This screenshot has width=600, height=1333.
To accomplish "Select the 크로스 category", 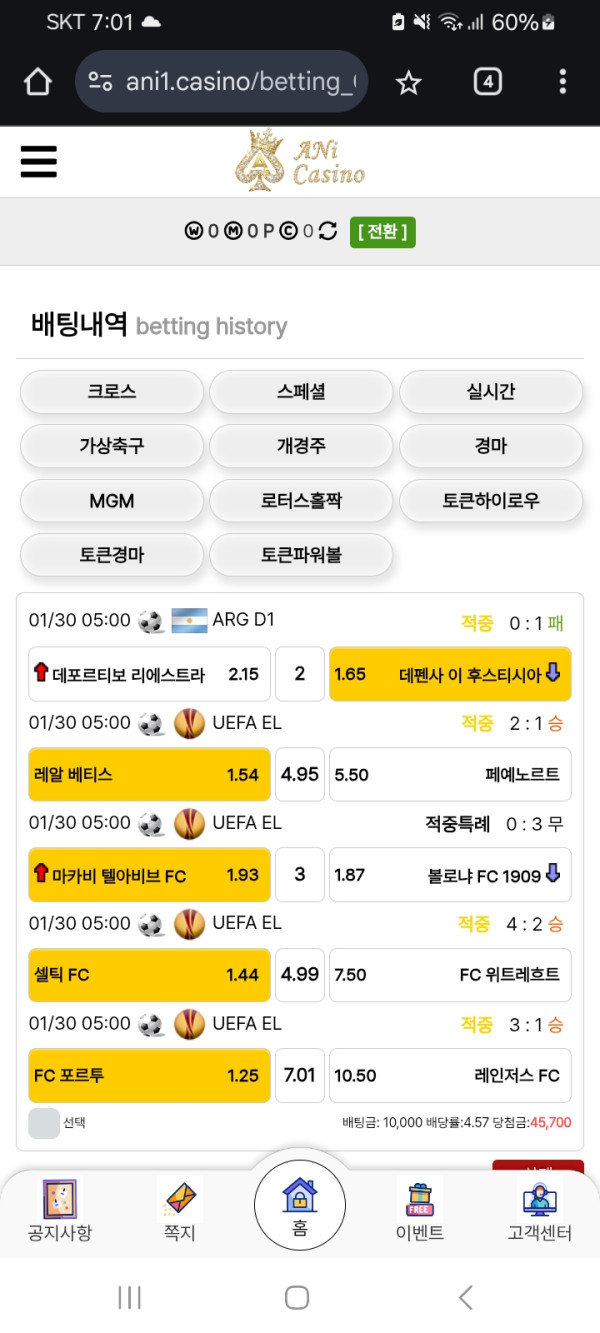I will pyautogui.click(x=112, y=392).
